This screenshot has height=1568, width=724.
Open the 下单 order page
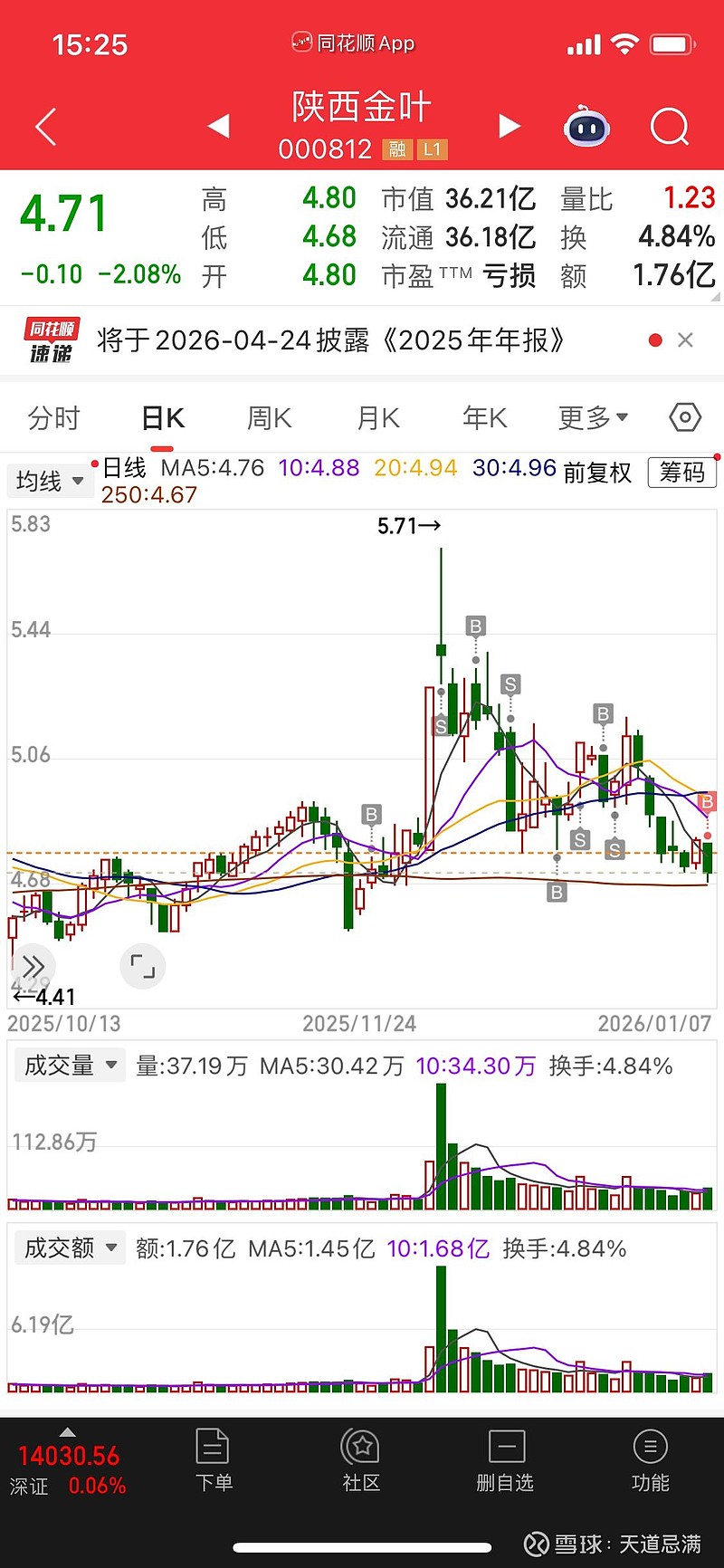pyautogui.click(x=214, y=1459)
